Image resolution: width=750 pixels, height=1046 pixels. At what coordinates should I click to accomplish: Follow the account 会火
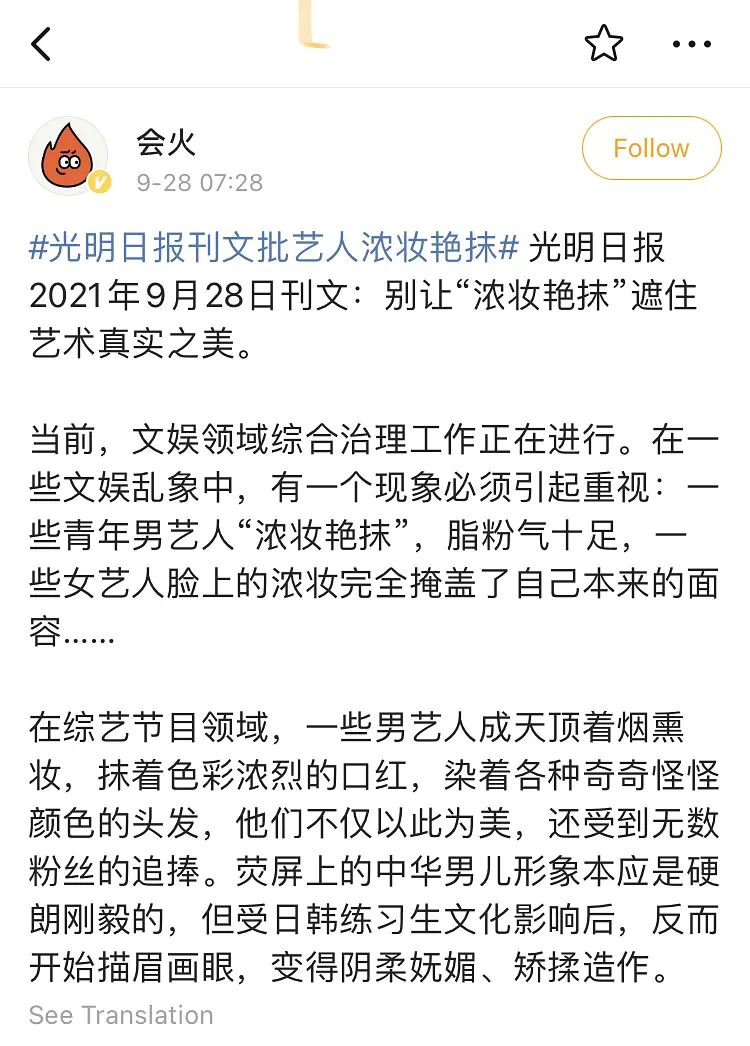[651, 148]
